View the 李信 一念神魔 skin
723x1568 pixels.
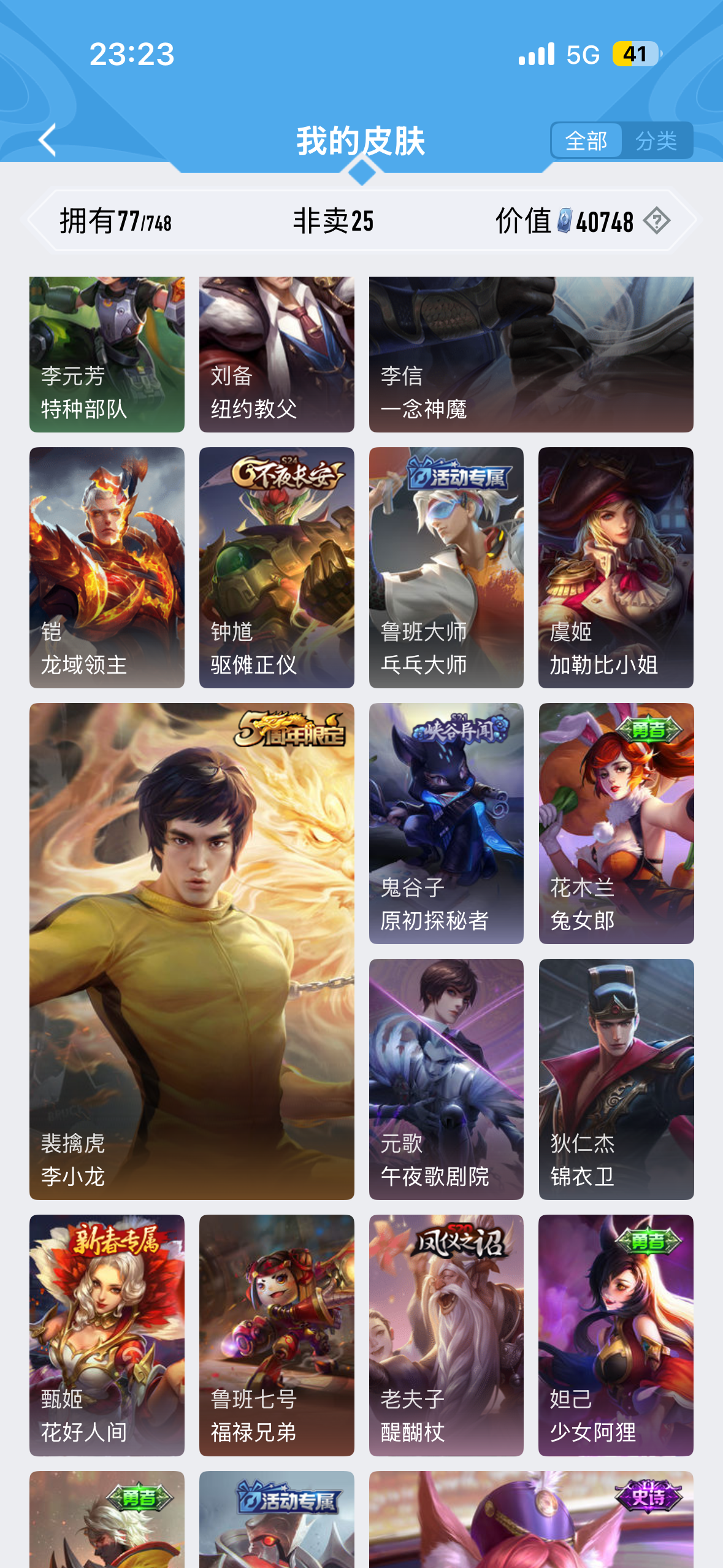coord(531,354)
